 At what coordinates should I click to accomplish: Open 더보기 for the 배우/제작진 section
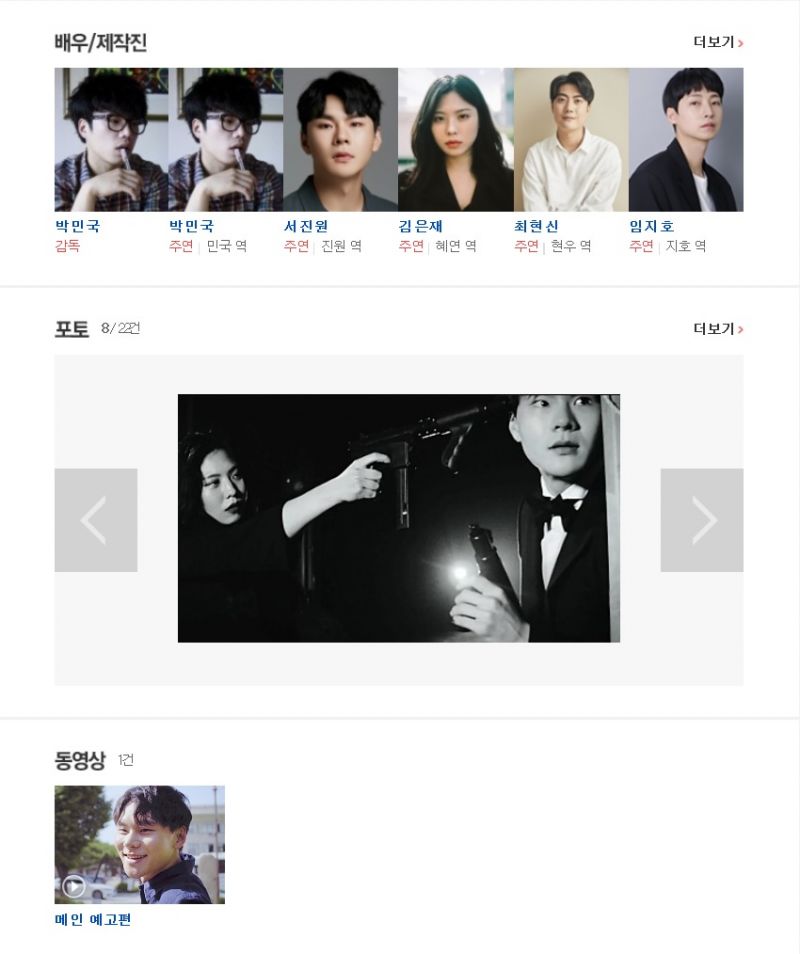click(x=717, y=42)
